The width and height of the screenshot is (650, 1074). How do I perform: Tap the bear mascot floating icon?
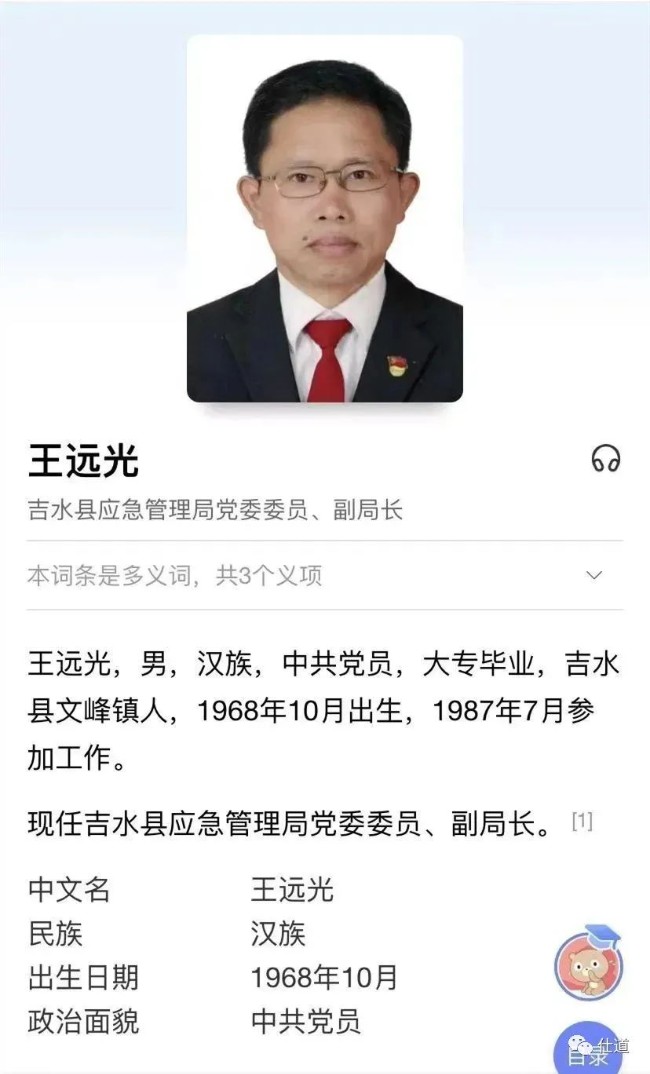click(x=589, y=963)
